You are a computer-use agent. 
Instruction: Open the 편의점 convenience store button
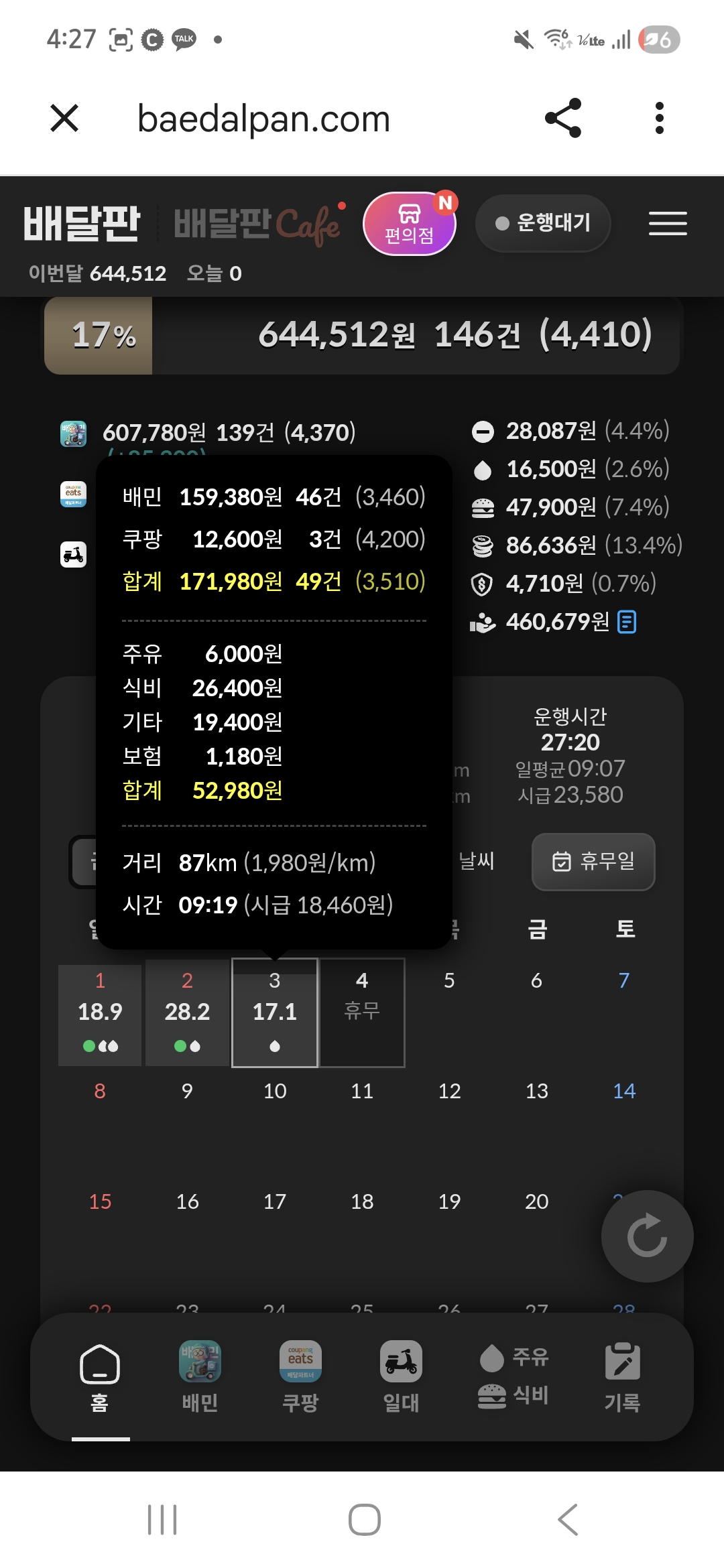(409, 224)
